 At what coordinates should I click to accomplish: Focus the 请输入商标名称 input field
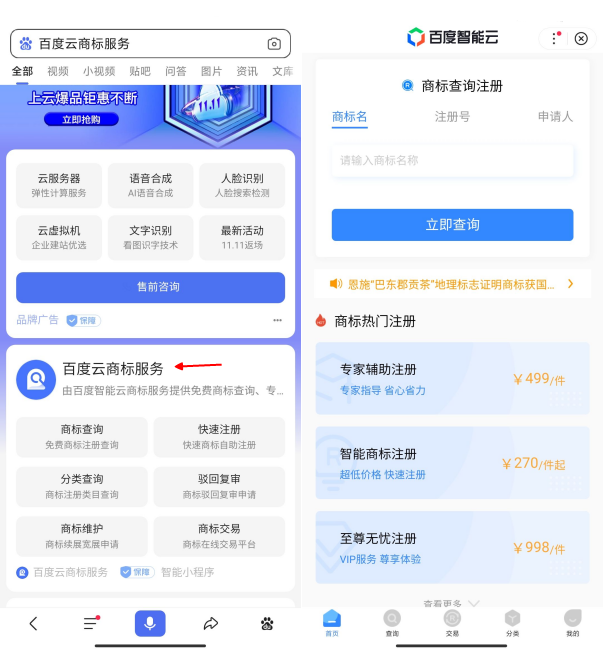pyautogui.click(x=452, y=160)
